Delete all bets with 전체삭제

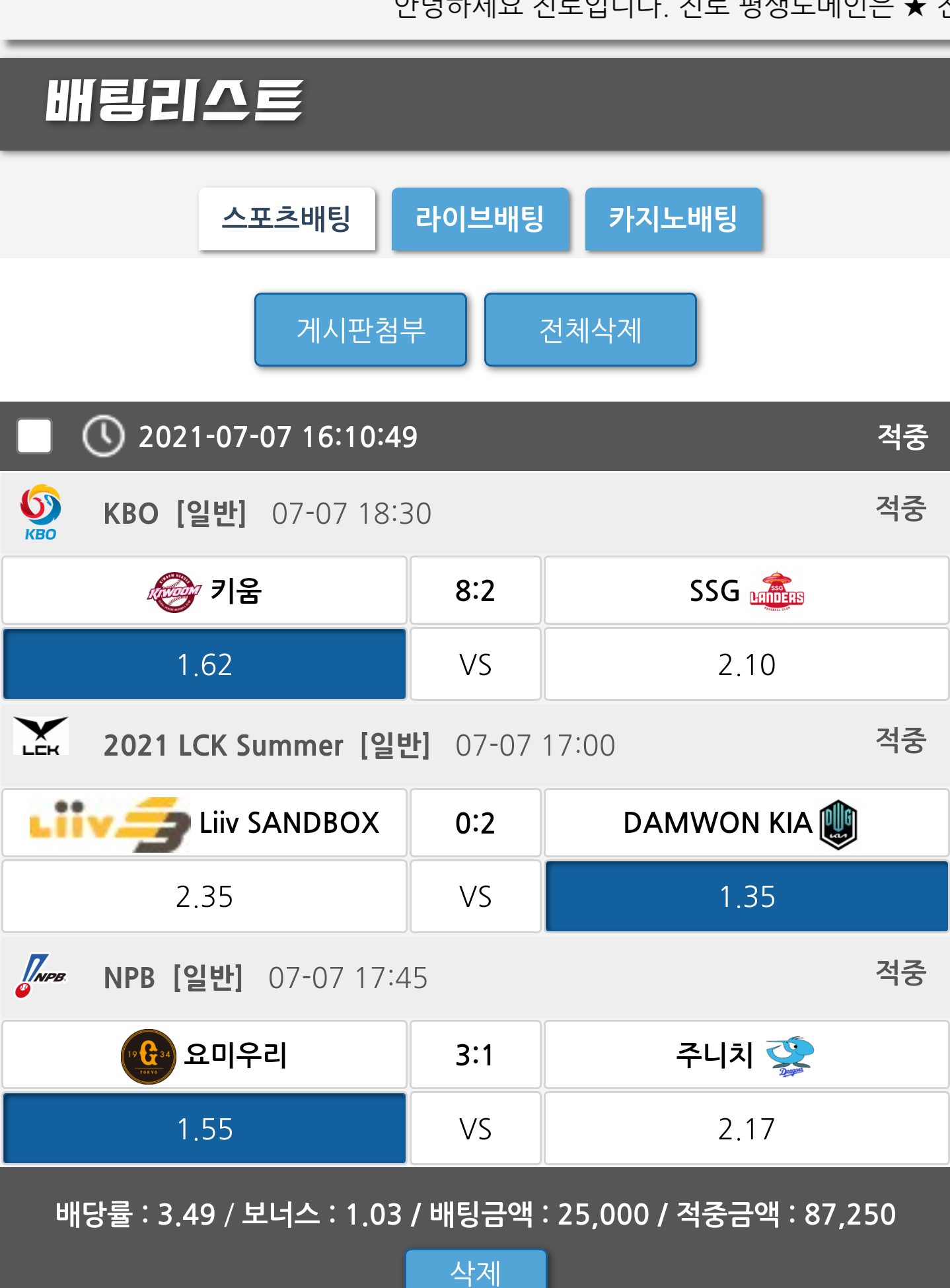click(590, 330)
